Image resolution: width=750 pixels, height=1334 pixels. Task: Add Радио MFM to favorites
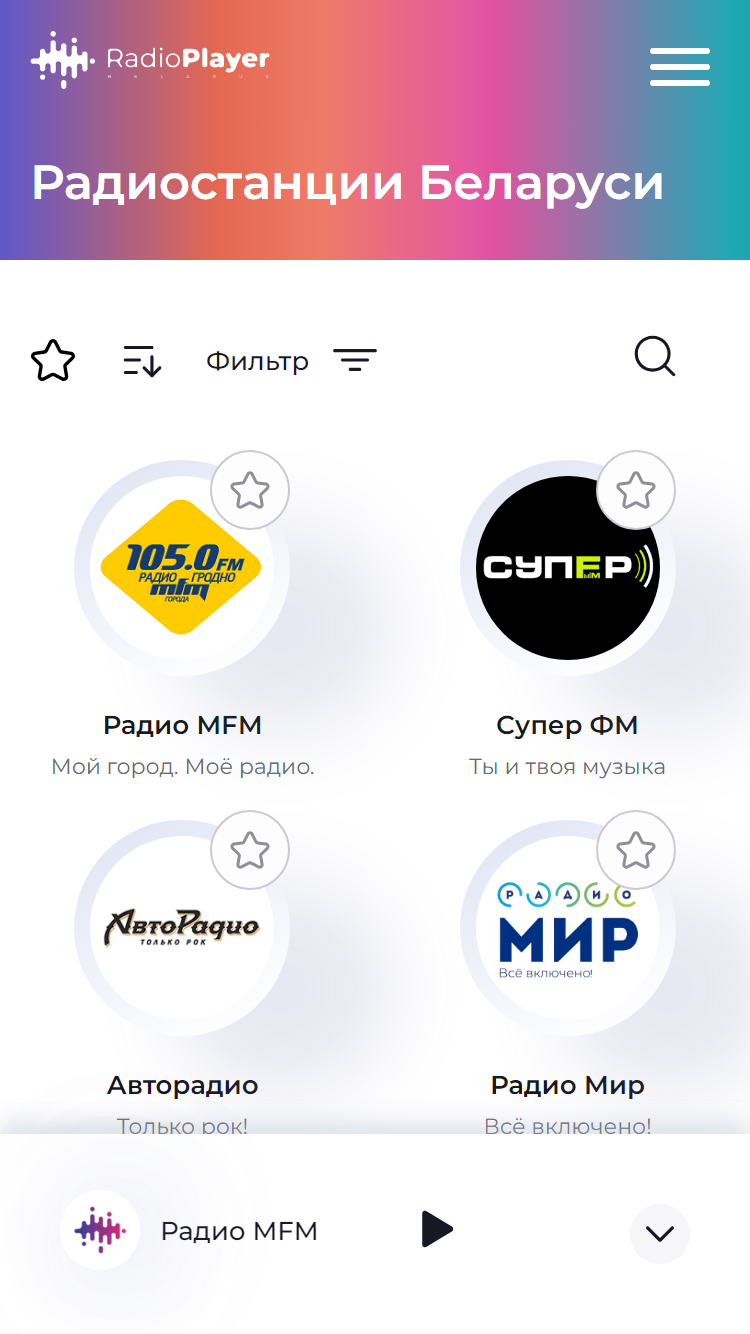point(250,490)
